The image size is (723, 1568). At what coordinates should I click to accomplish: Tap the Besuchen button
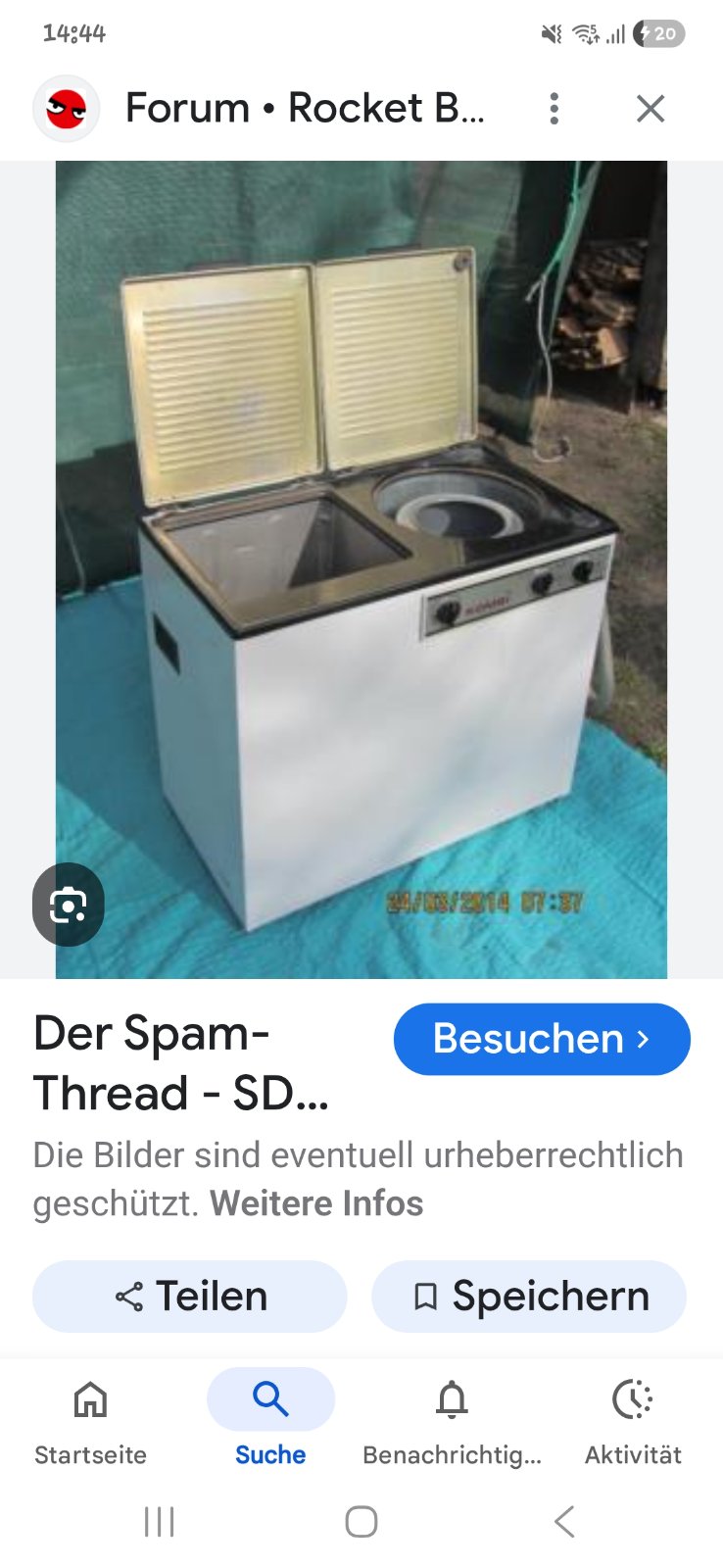pyautogui.click(x=541, y=1039)
